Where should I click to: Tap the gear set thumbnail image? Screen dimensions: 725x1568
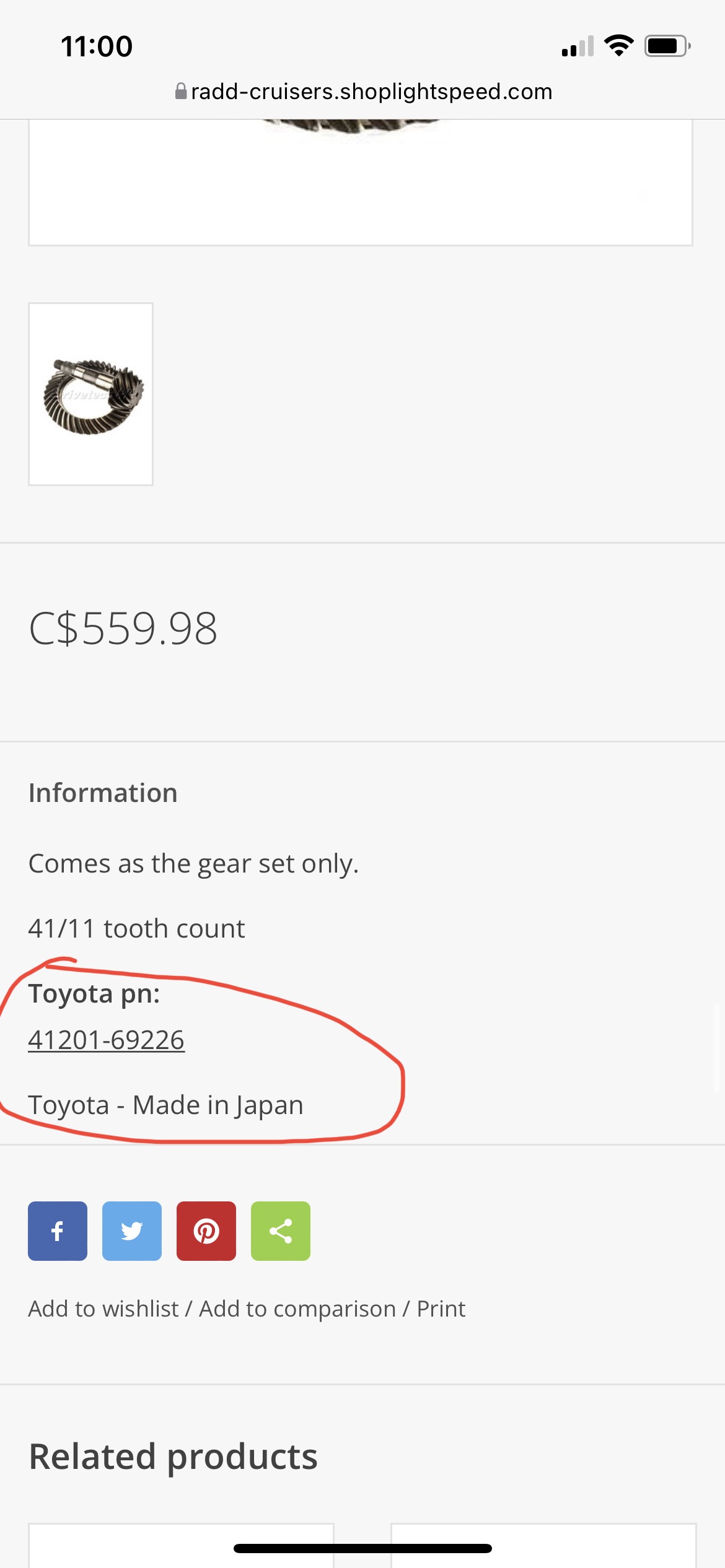(x=90, y=394)
